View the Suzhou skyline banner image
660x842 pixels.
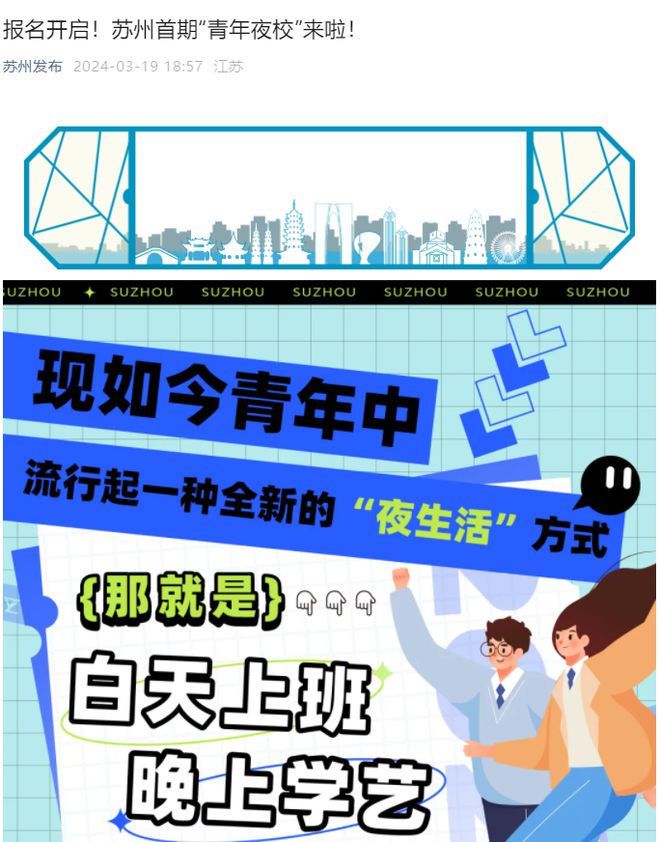click(329, 197)
